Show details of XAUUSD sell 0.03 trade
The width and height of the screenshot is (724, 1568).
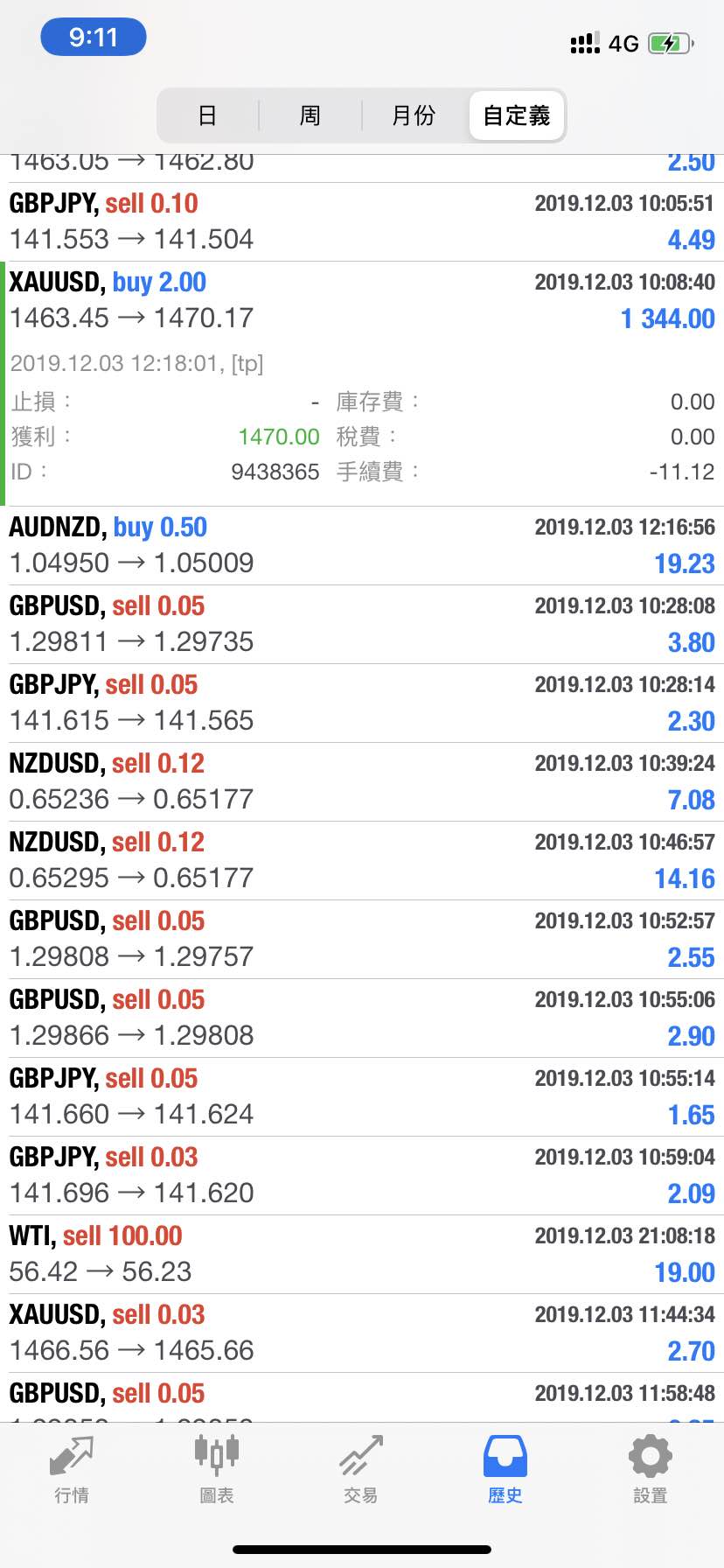point(362,1333)
